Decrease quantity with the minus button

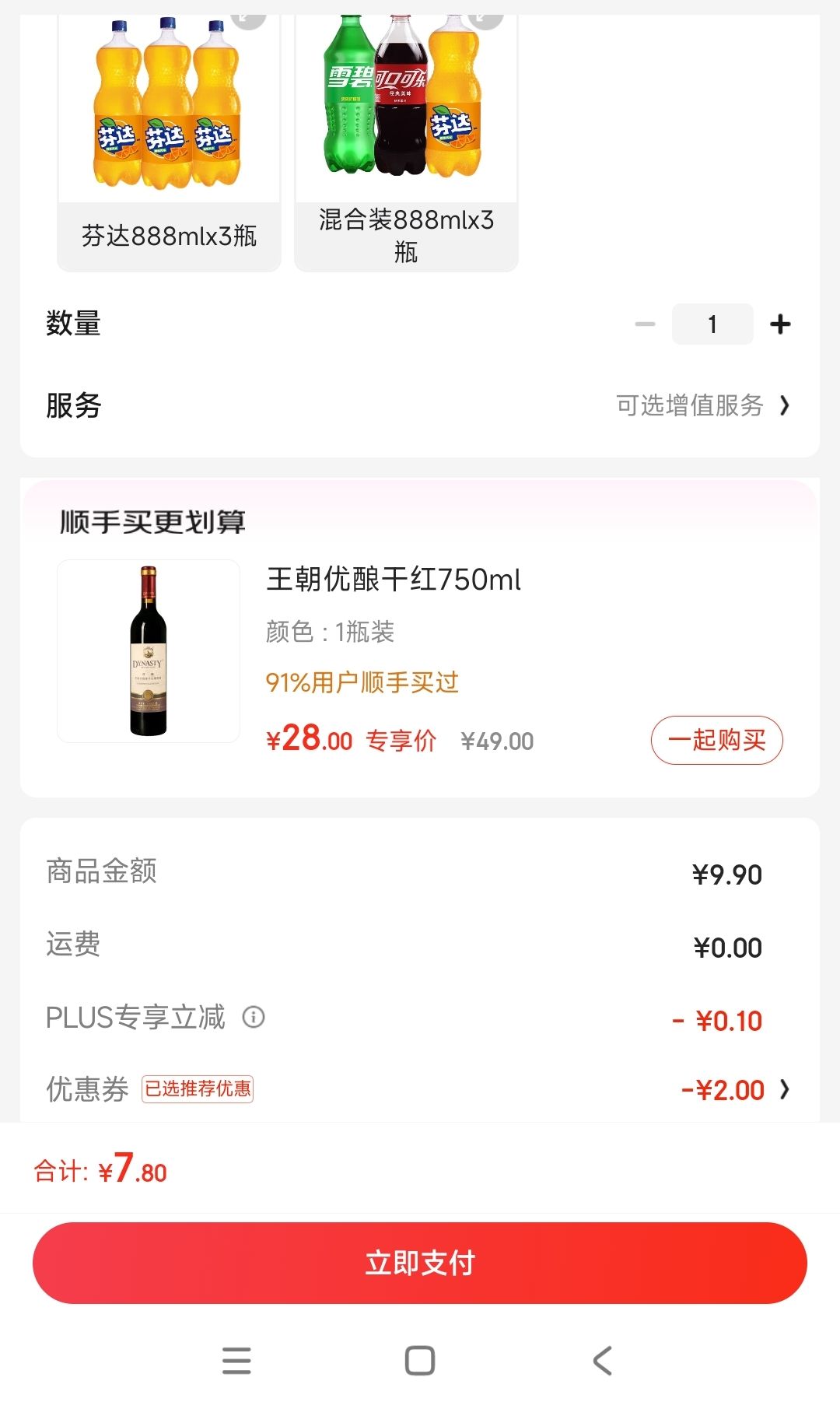(x=645, y=324)
